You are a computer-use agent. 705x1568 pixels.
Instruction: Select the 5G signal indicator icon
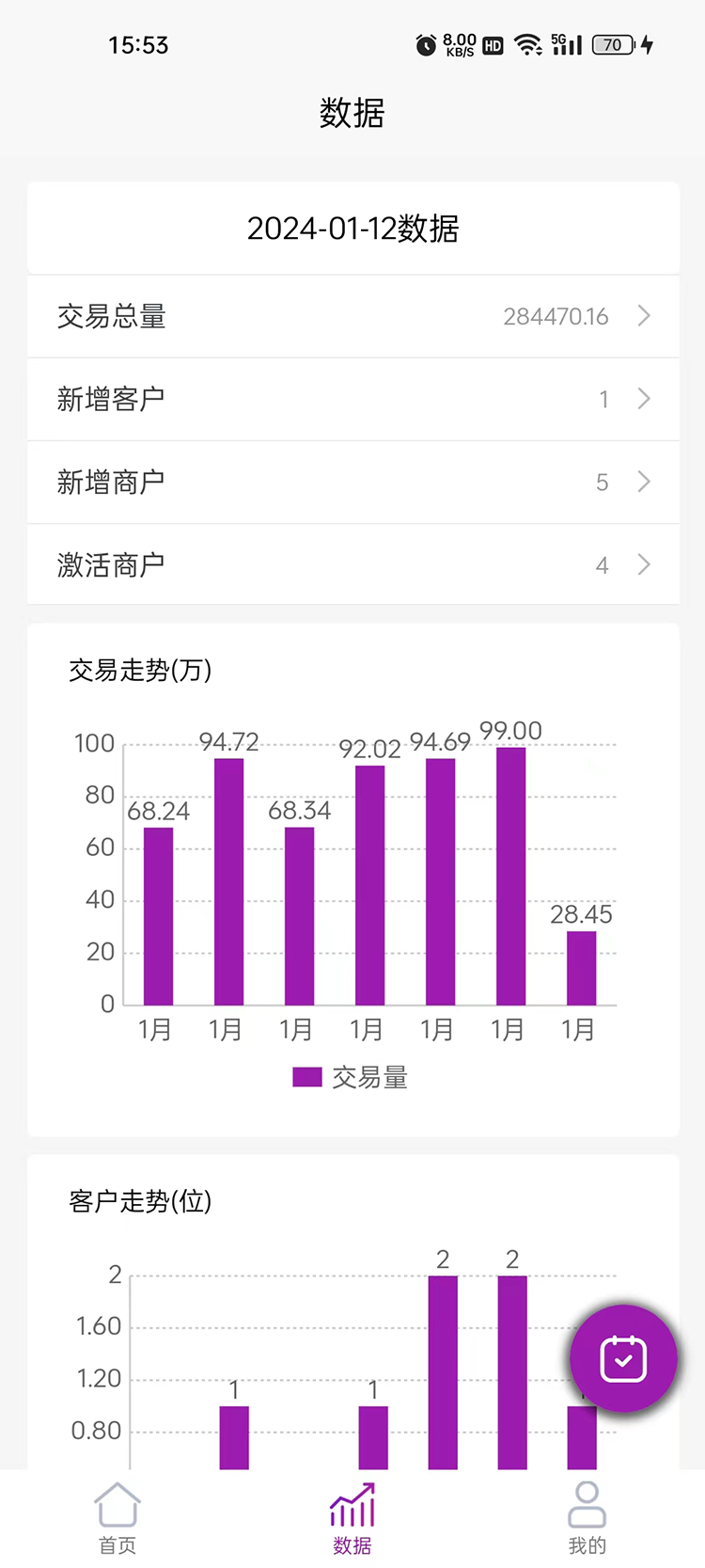pos(568,44)
